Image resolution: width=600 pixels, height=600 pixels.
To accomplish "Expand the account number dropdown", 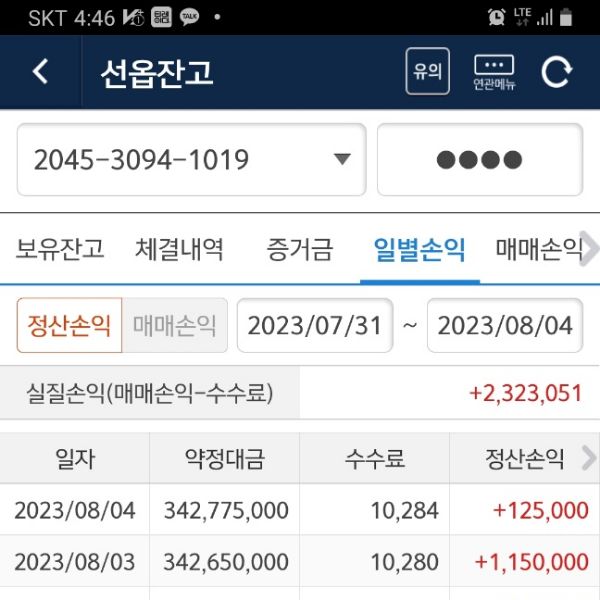I will 342,160.
